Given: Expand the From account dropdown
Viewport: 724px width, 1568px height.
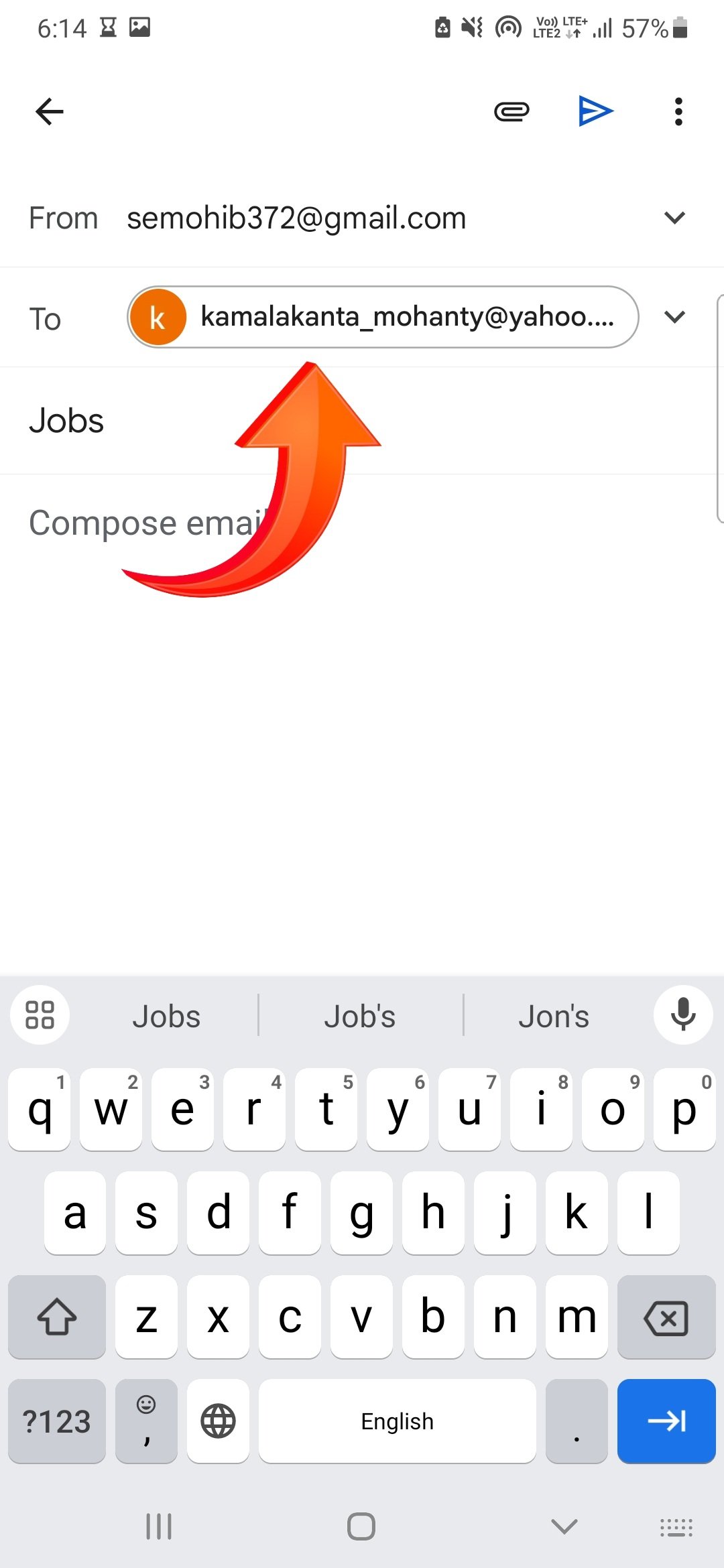Looking at the screenshot, I should [x=674, y=218].
